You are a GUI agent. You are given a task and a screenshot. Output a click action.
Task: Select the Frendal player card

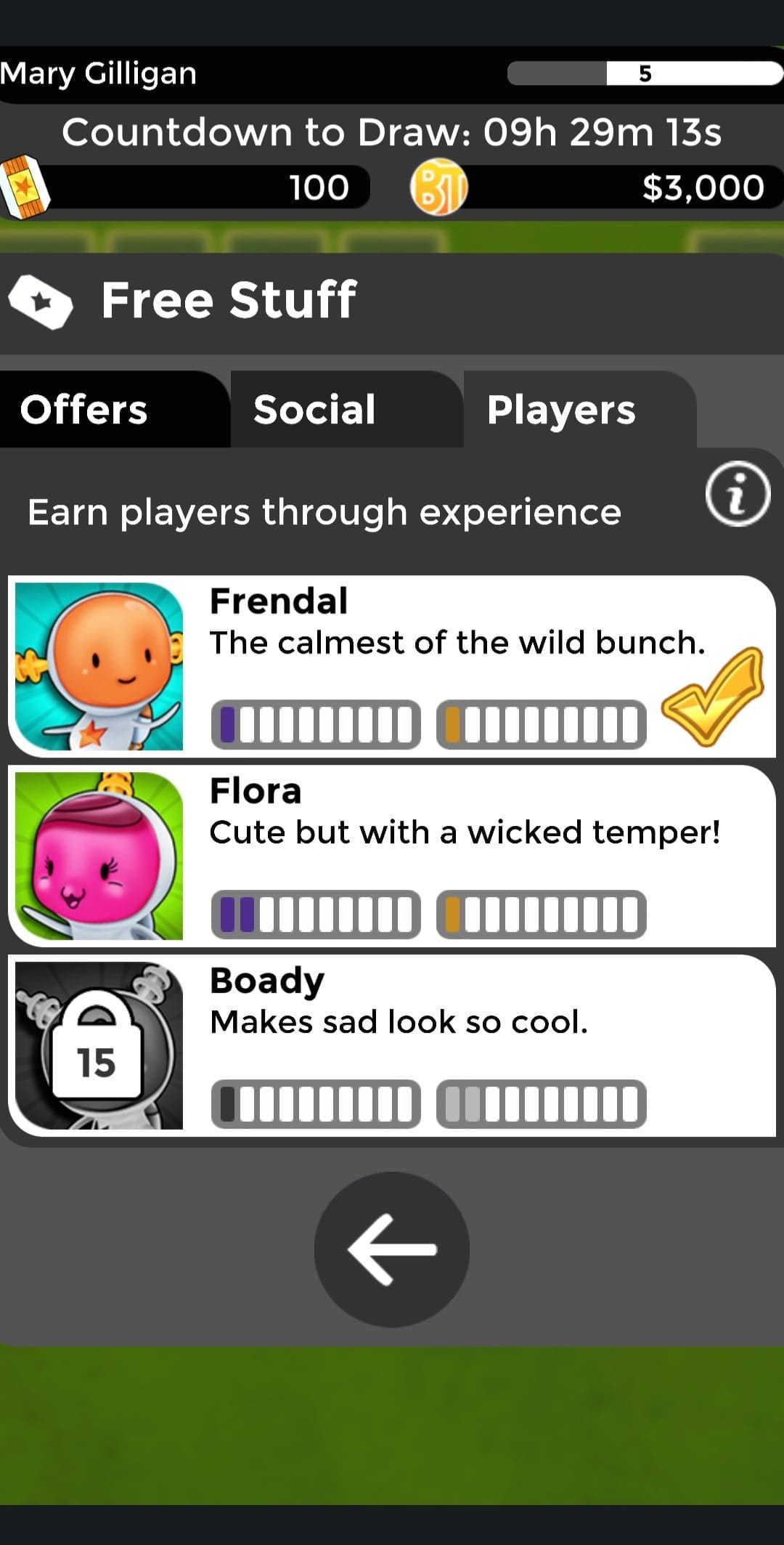pos(392,666)
